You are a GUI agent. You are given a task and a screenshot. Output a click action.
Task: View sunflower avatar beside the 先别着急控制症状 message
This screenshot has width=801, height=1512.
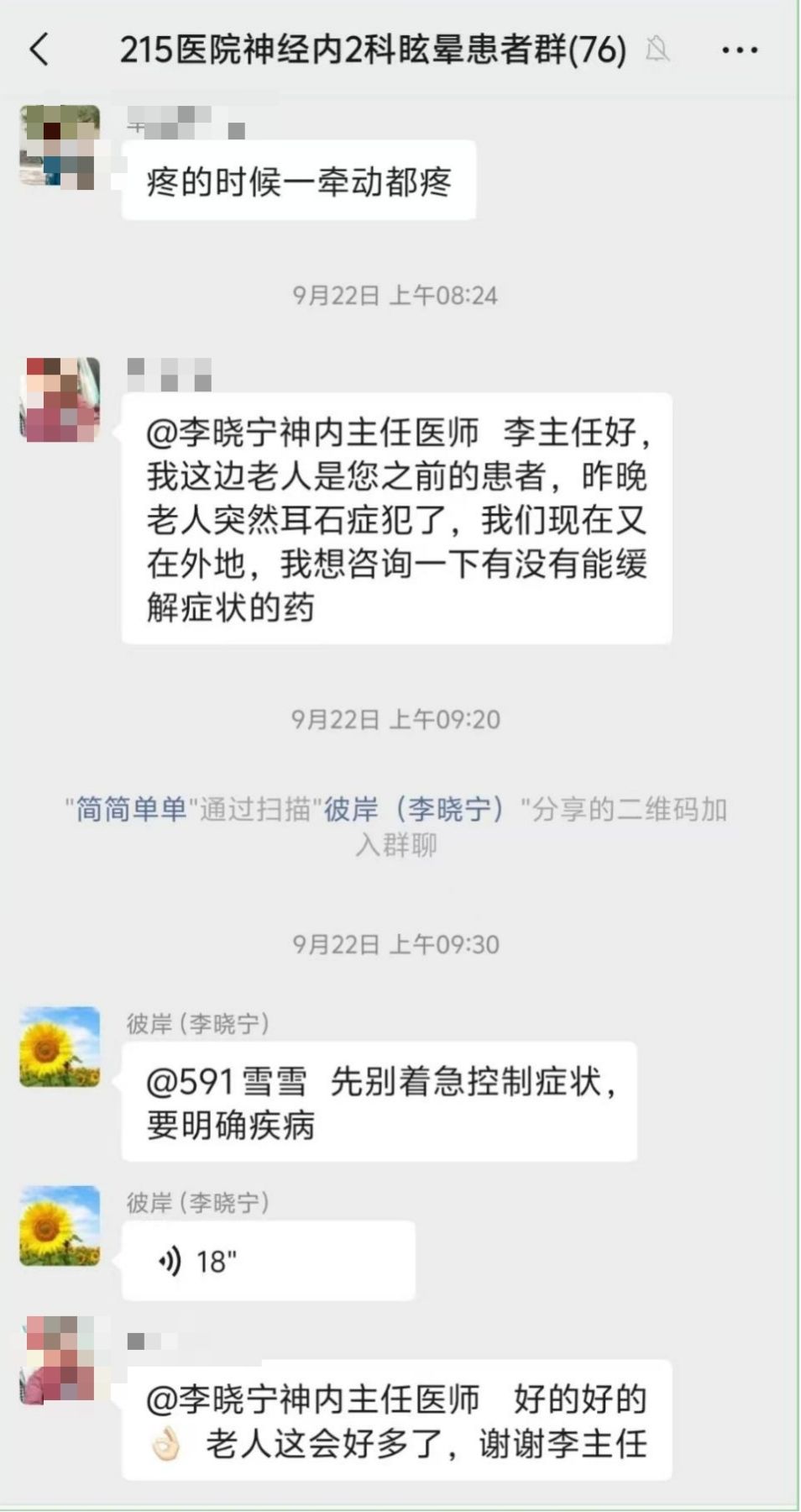[x=60, y=1047]
